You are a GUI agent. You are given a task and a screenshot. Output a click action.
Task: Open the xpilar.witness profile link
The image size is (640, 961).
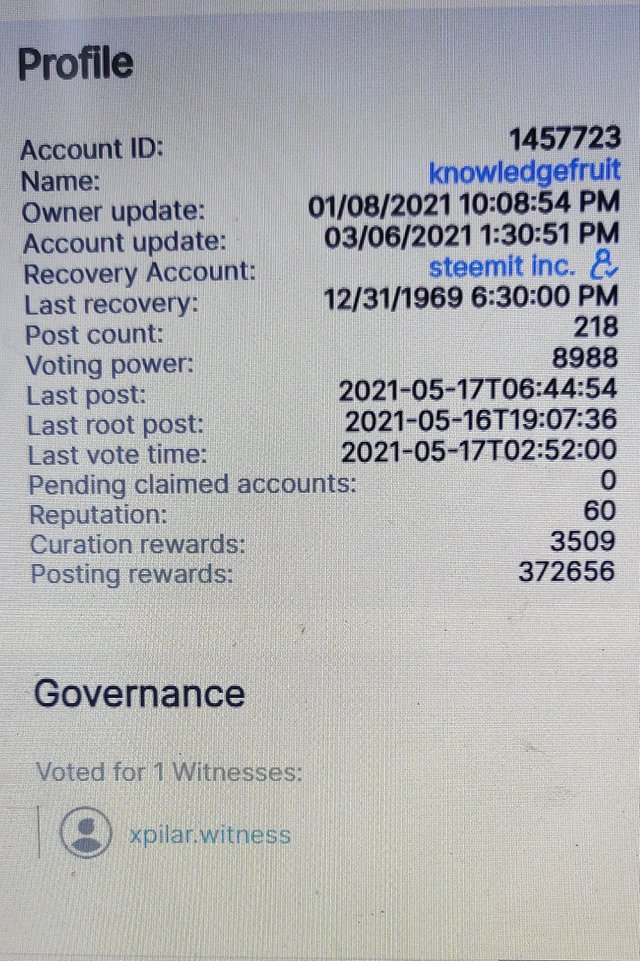(209, 834)
